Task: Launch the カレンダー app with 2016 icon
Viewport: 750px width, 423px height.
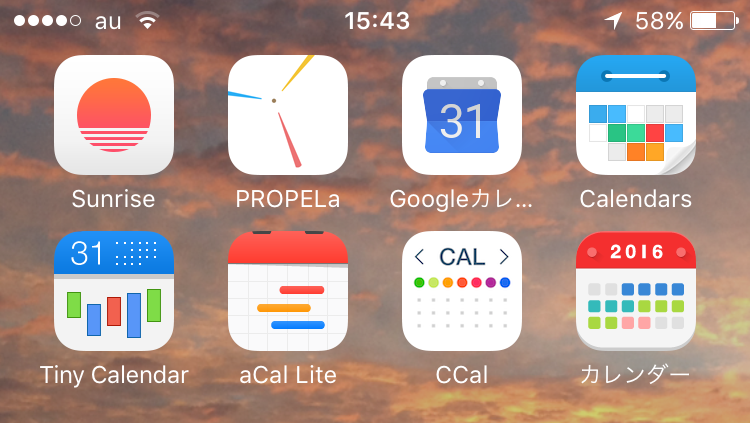Action: coord(636,291)
